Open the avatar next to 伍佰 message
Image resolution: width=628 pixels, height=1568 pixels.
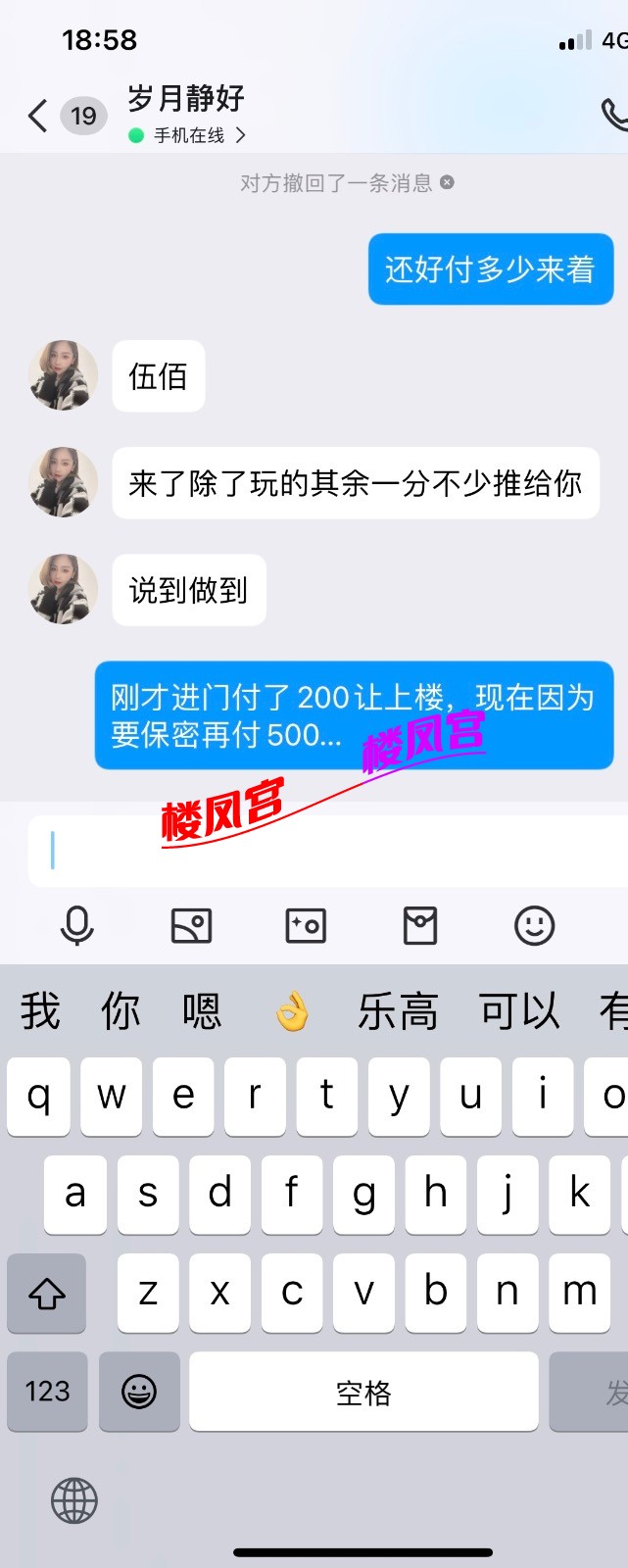[64, 375]
